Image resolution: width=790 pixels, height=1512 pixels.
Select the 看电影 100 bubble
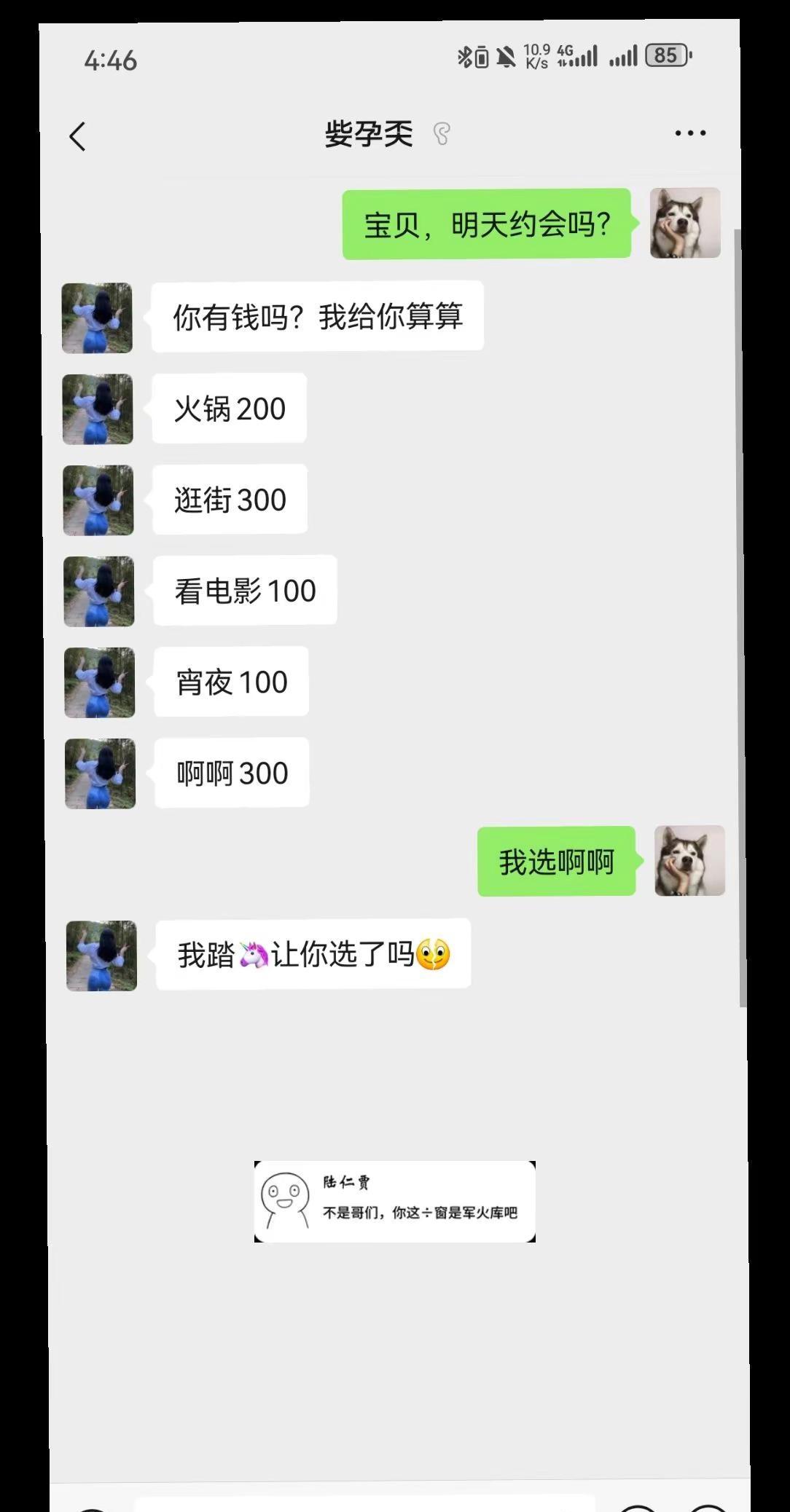(244, 591)
